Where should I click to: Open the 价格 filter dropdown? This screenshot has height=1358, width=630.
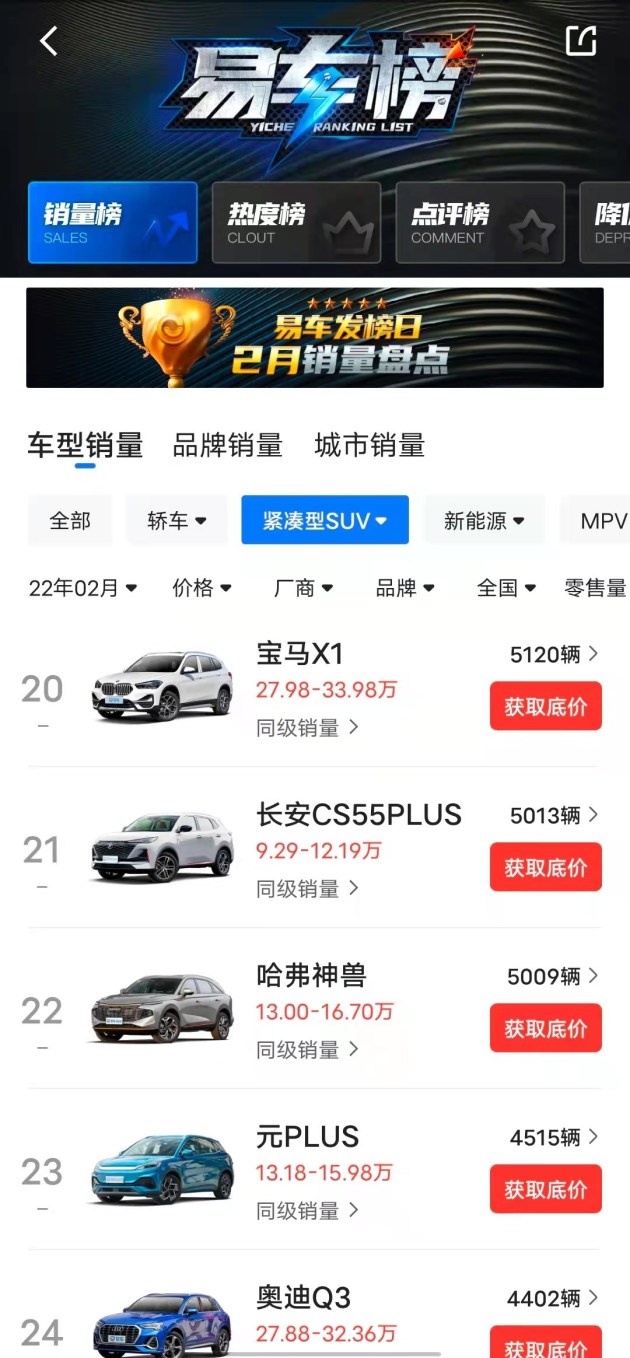(x=202, y=588)
